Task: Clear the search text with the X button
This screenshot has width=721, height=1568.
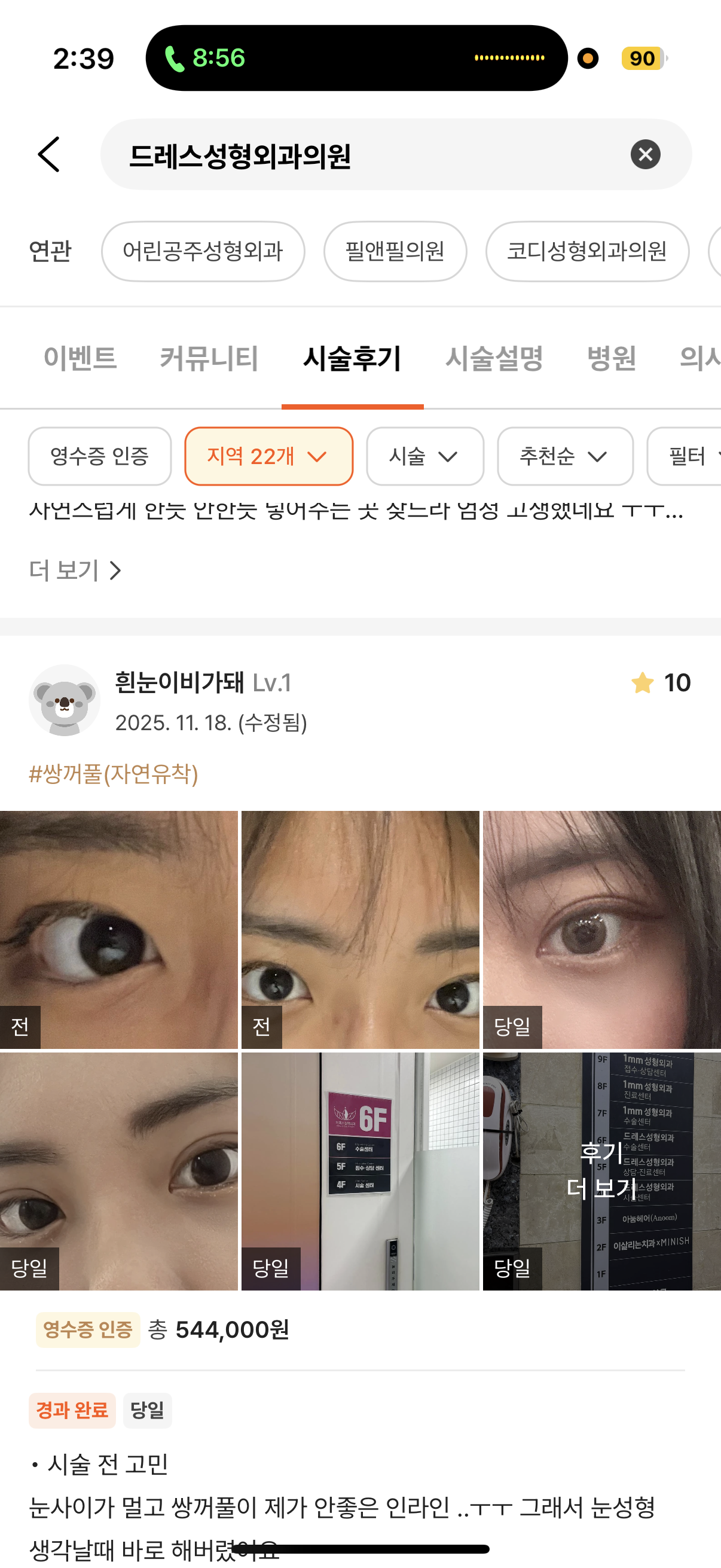Action: [x=645, y=154]
